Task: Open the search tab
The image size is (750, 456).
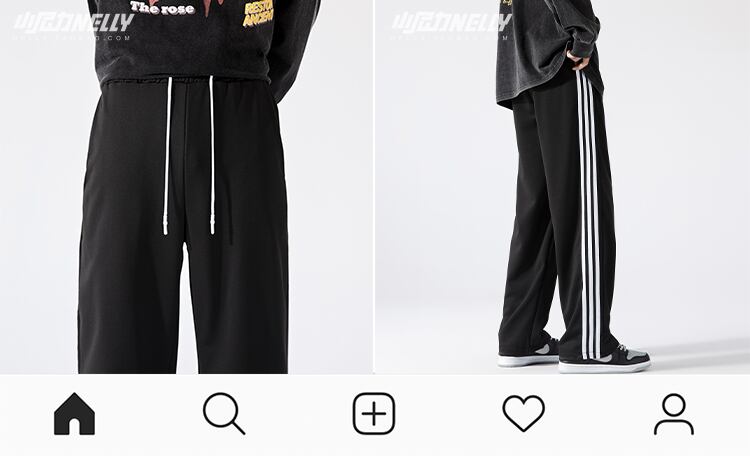Action: pyautogui.click(x=224, y=414)
